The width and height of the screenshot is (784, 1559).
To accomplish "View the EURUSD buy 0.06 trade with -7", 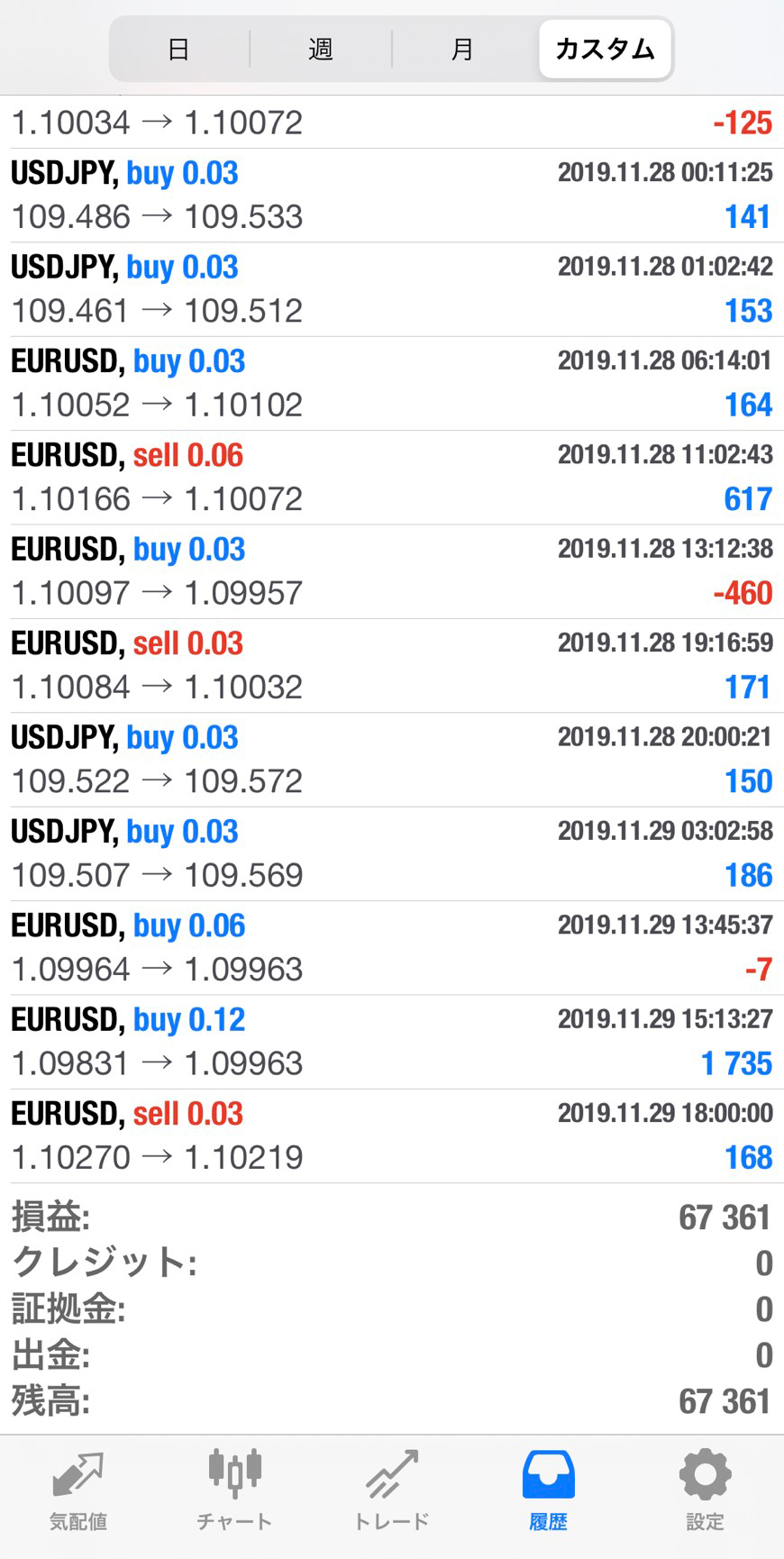I will (391, 948).
